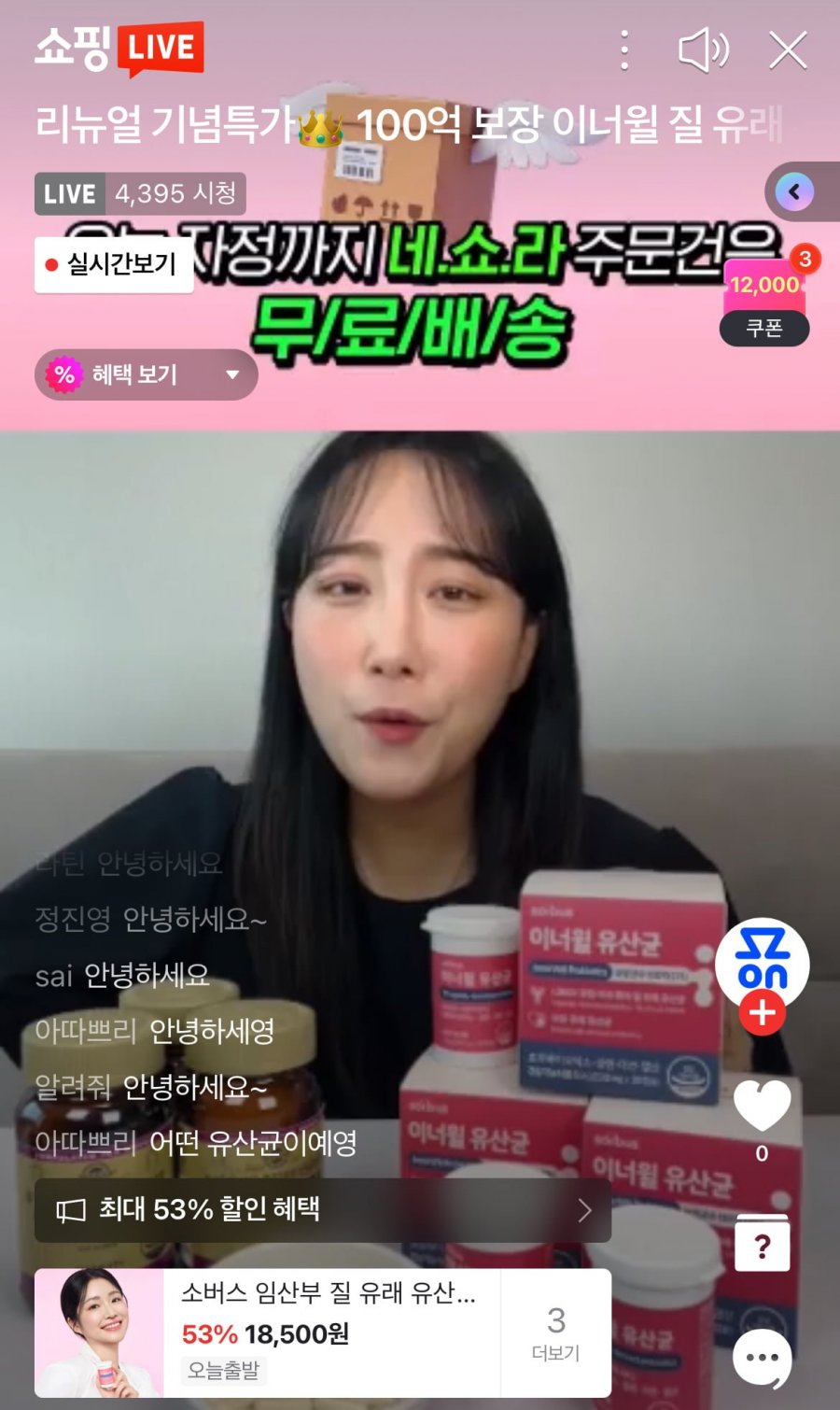The width and height of the screenshot is (840, 1410).
Task: Open the 12,000 쿠폰 coupon
Action: [x=764, y=301]
